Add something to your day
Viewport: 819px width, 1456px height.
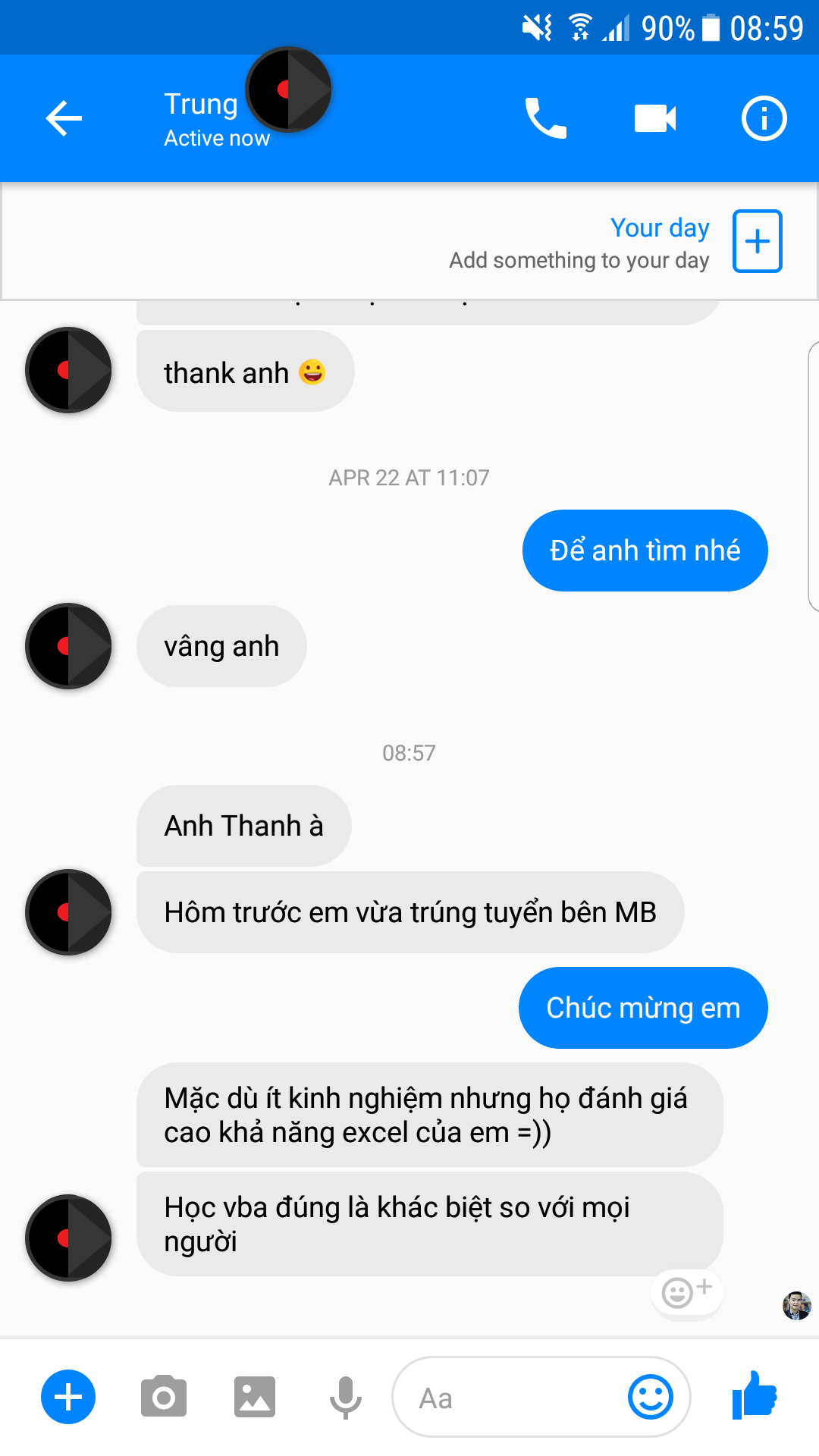pyautogui.click(x=757, y=241)
